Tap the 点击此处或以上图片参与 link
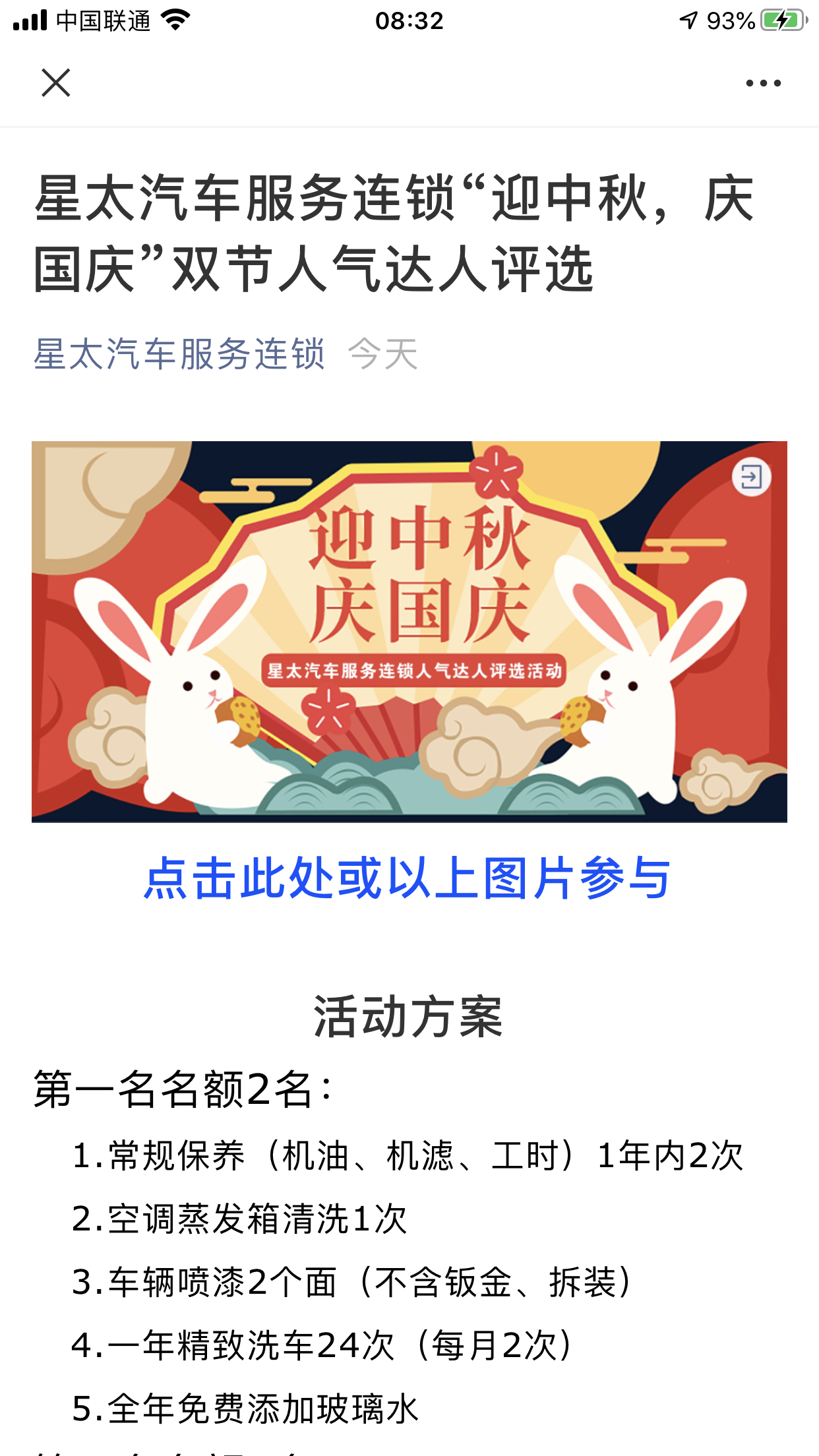 point(408,878)
